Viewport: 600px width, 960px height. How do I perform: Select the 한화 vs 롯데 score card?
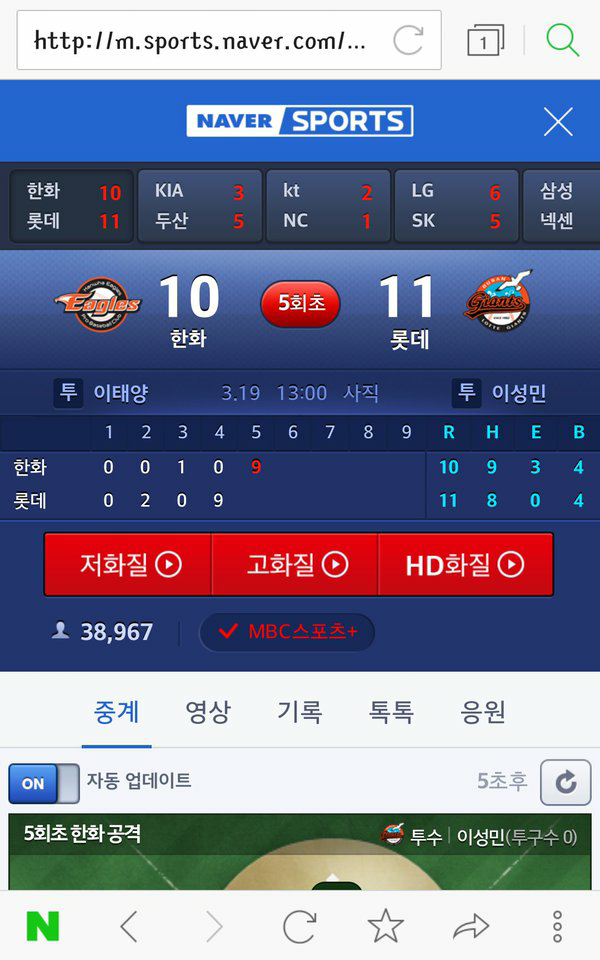[x=72, y=206]
